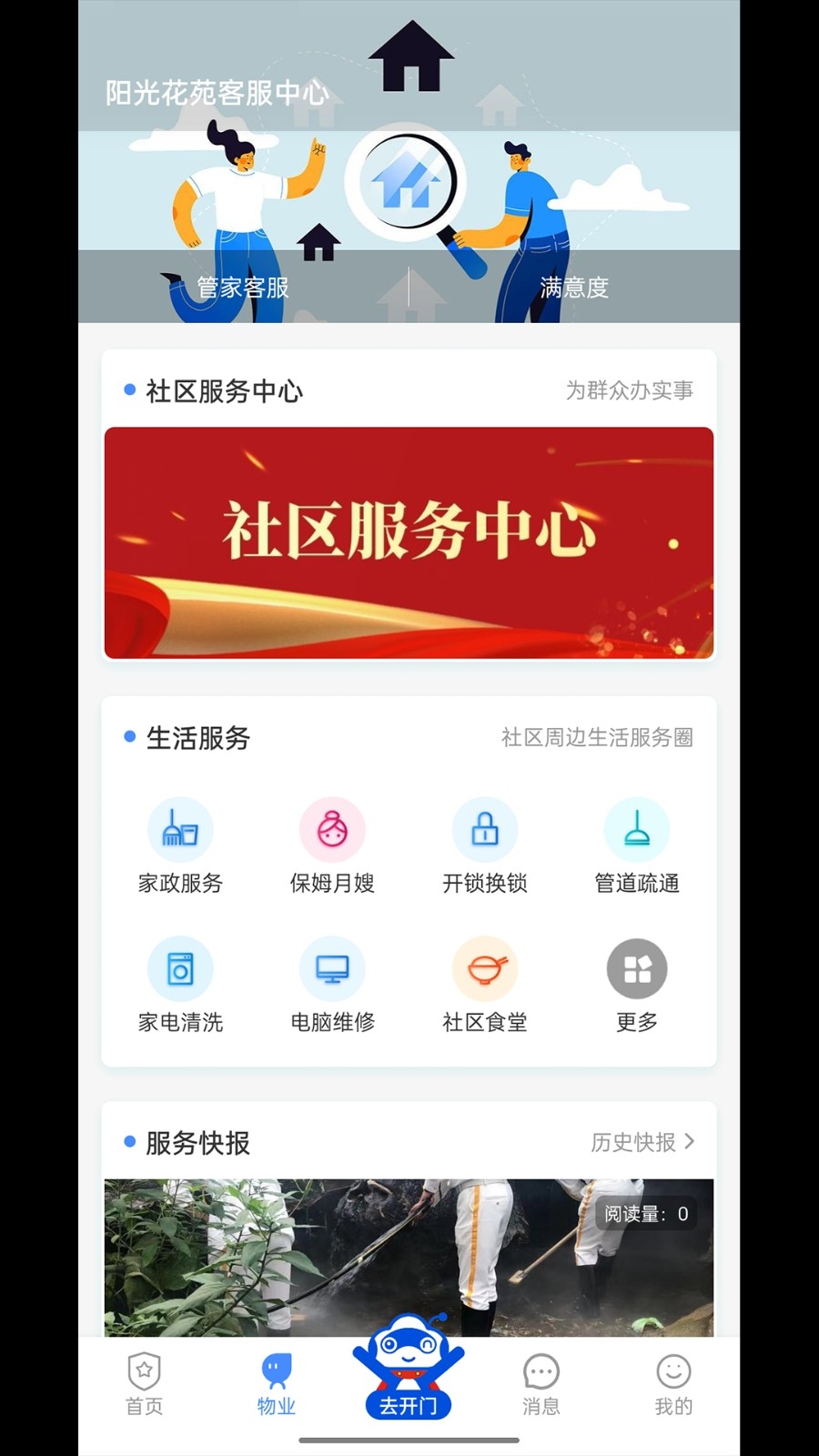Switch to the 首页 home tab

144,1384
